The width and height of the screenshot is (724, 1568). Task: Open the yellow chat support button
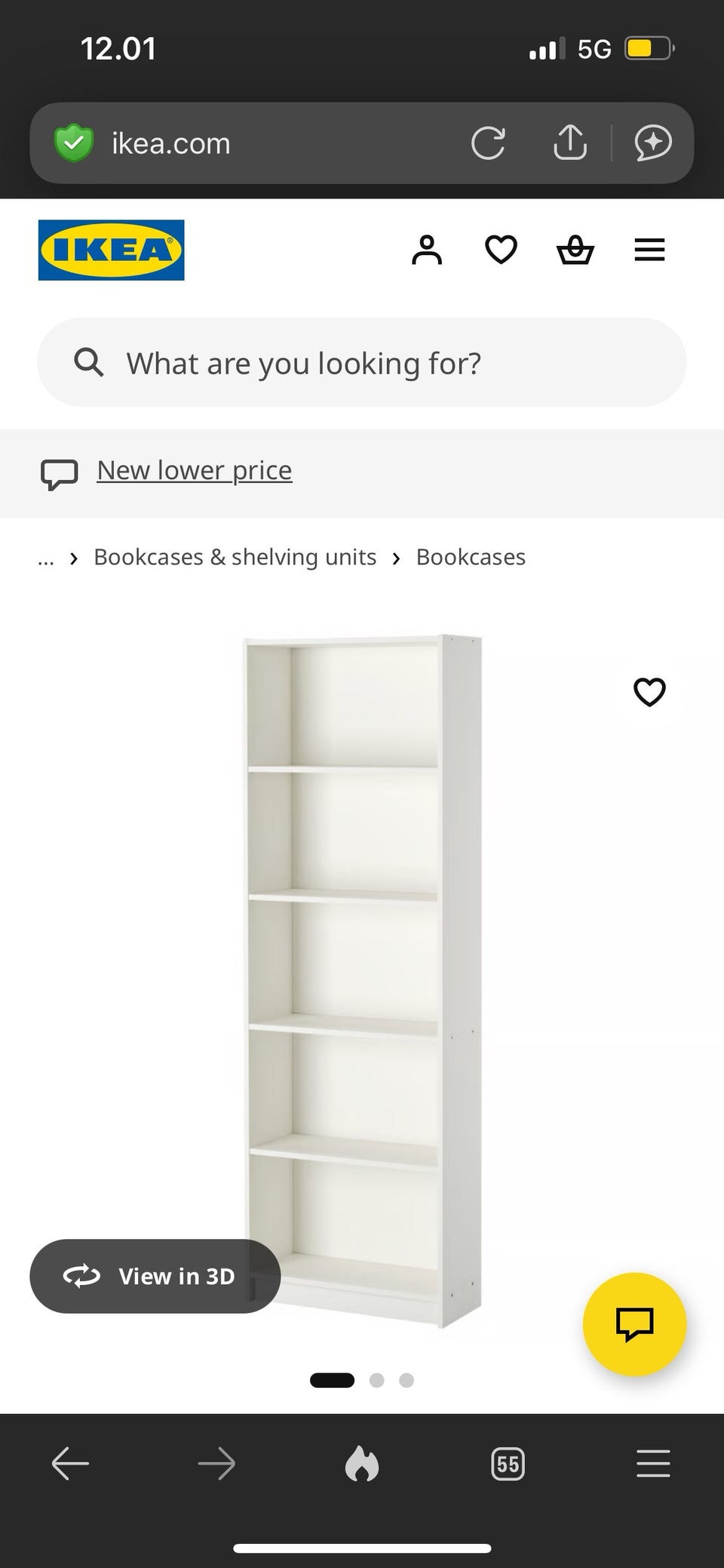coord(635,1324)
